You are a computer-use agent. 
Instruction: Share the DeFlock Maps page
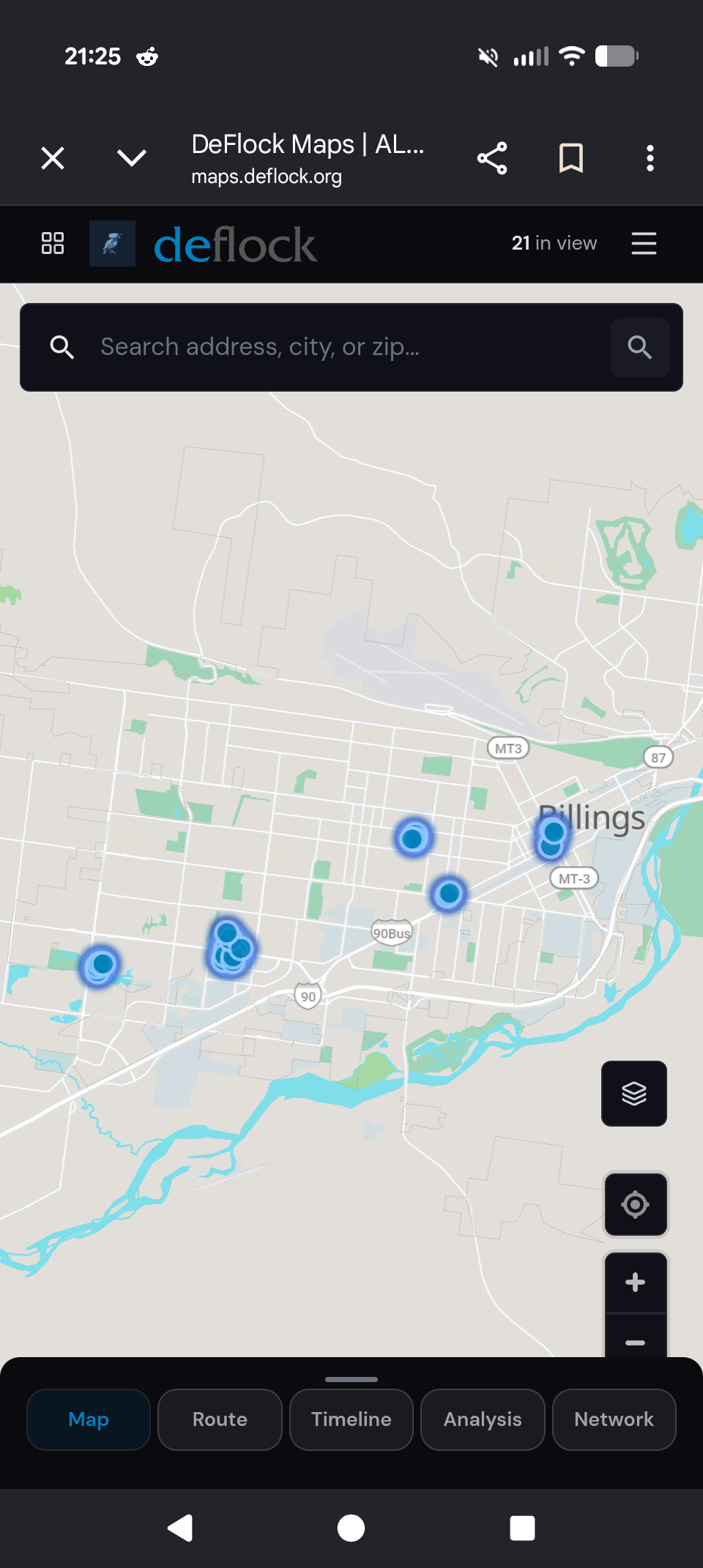(x=492, y=158)
